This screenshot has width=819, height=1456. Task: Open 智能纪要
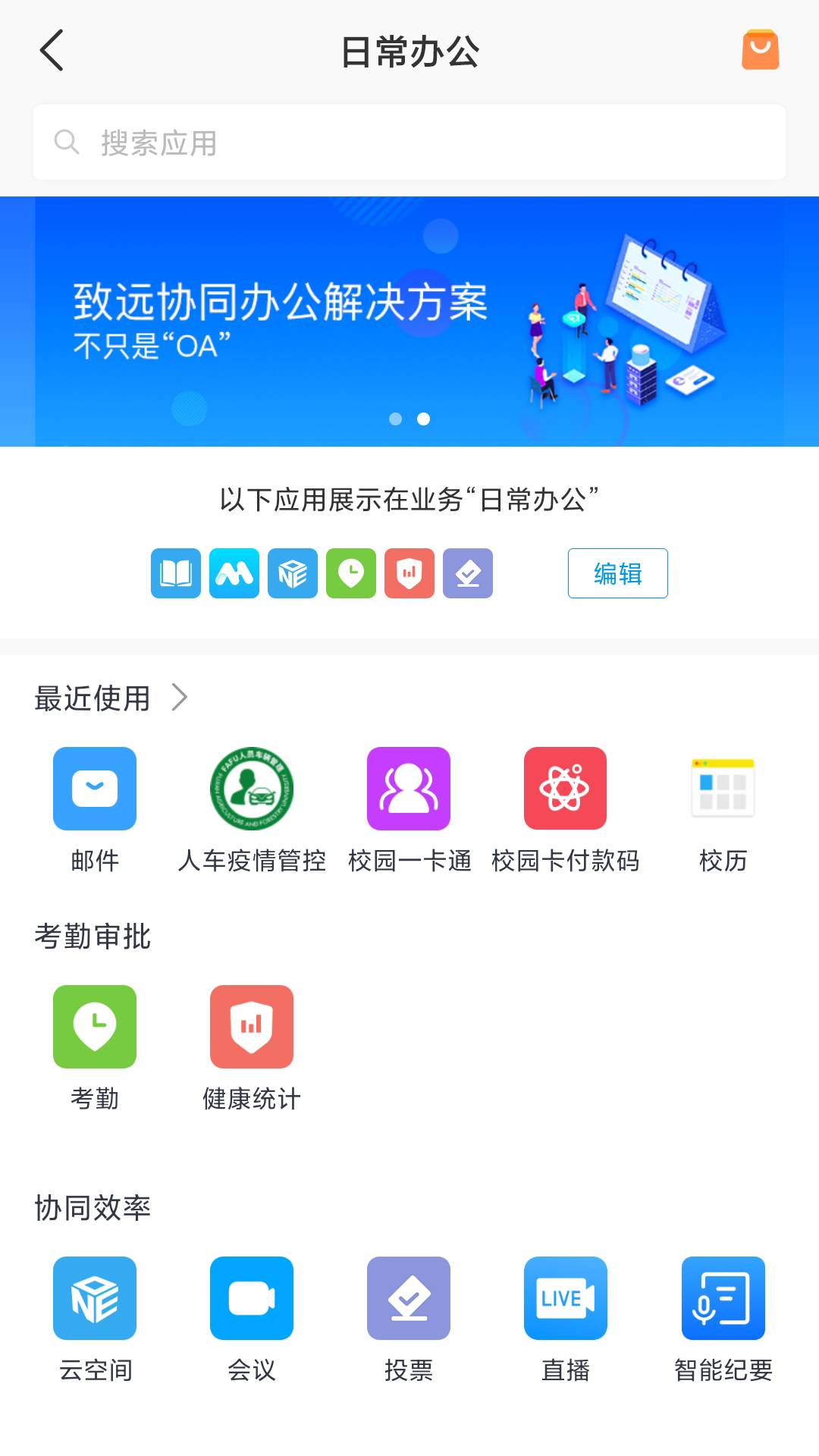[723, 1298]
